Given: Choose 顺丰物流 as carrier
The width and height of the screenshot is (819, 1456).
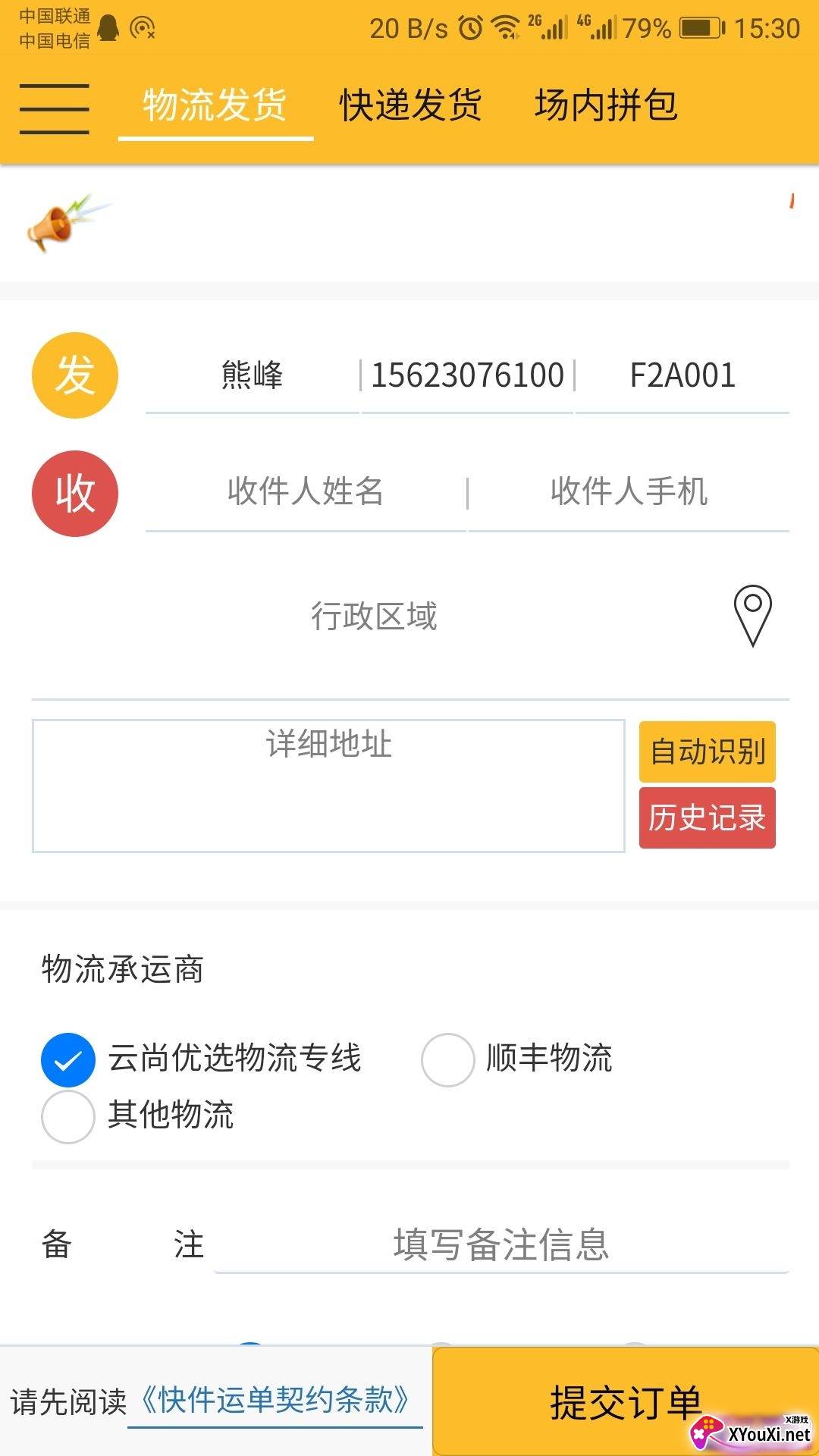Looking at the screenshot, I should [448, 1059].
